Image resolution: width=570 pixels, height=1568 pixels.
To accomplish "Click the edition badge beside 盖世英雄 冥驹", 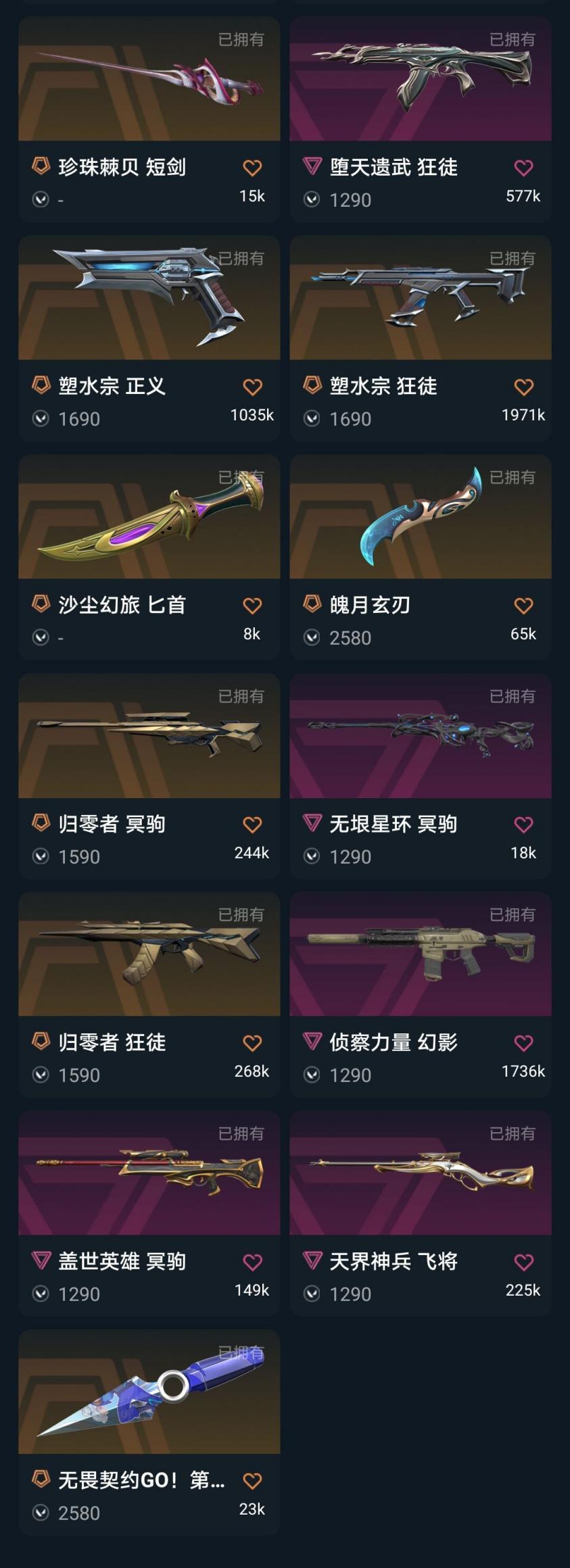I will (x=41, y=1261).
